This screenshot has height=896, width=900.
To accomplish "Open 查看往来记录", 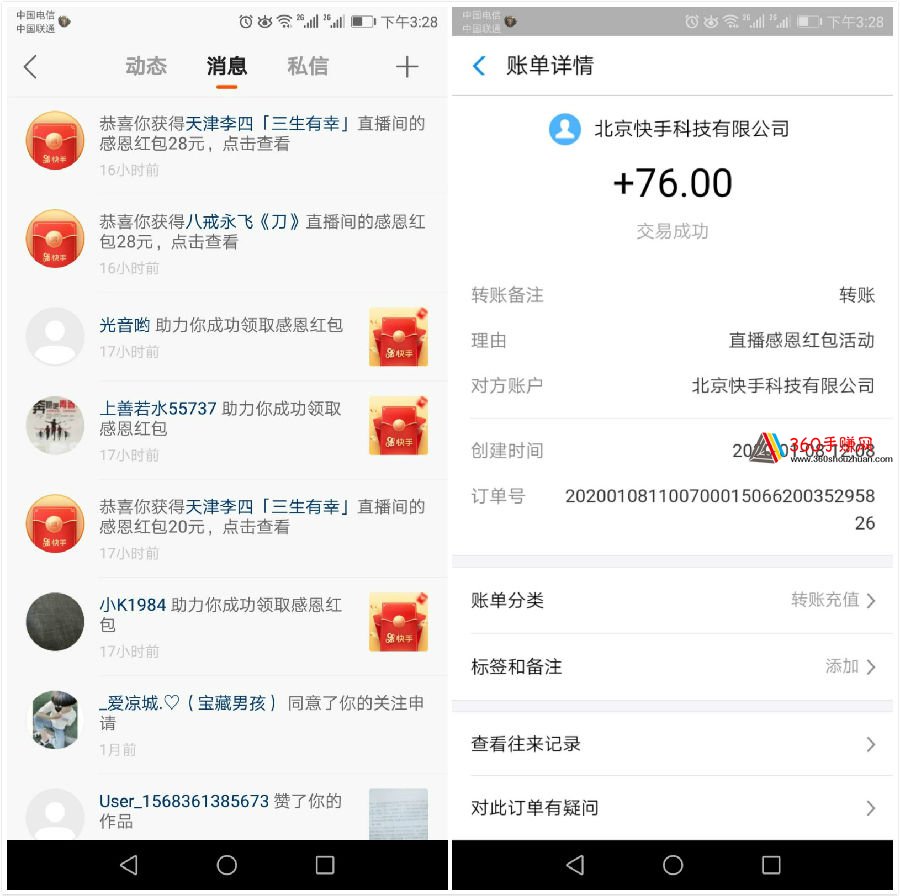I will pyautogui.click(x=672, y=744).
